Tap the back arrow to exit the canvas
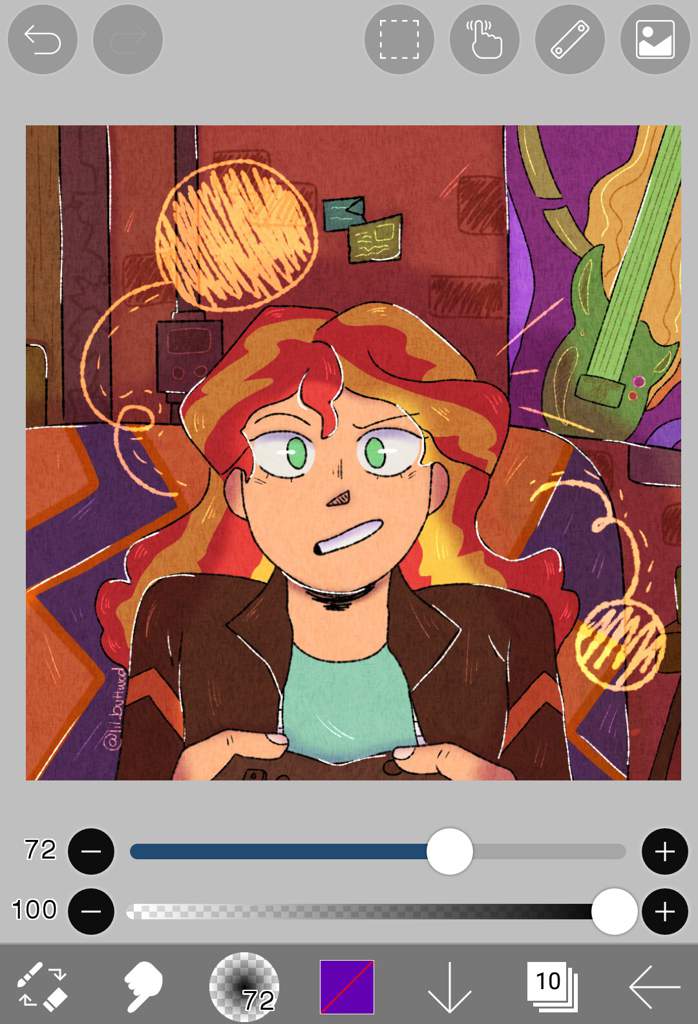Viewport: 698px width, 1024px height. tap(654, 987)
